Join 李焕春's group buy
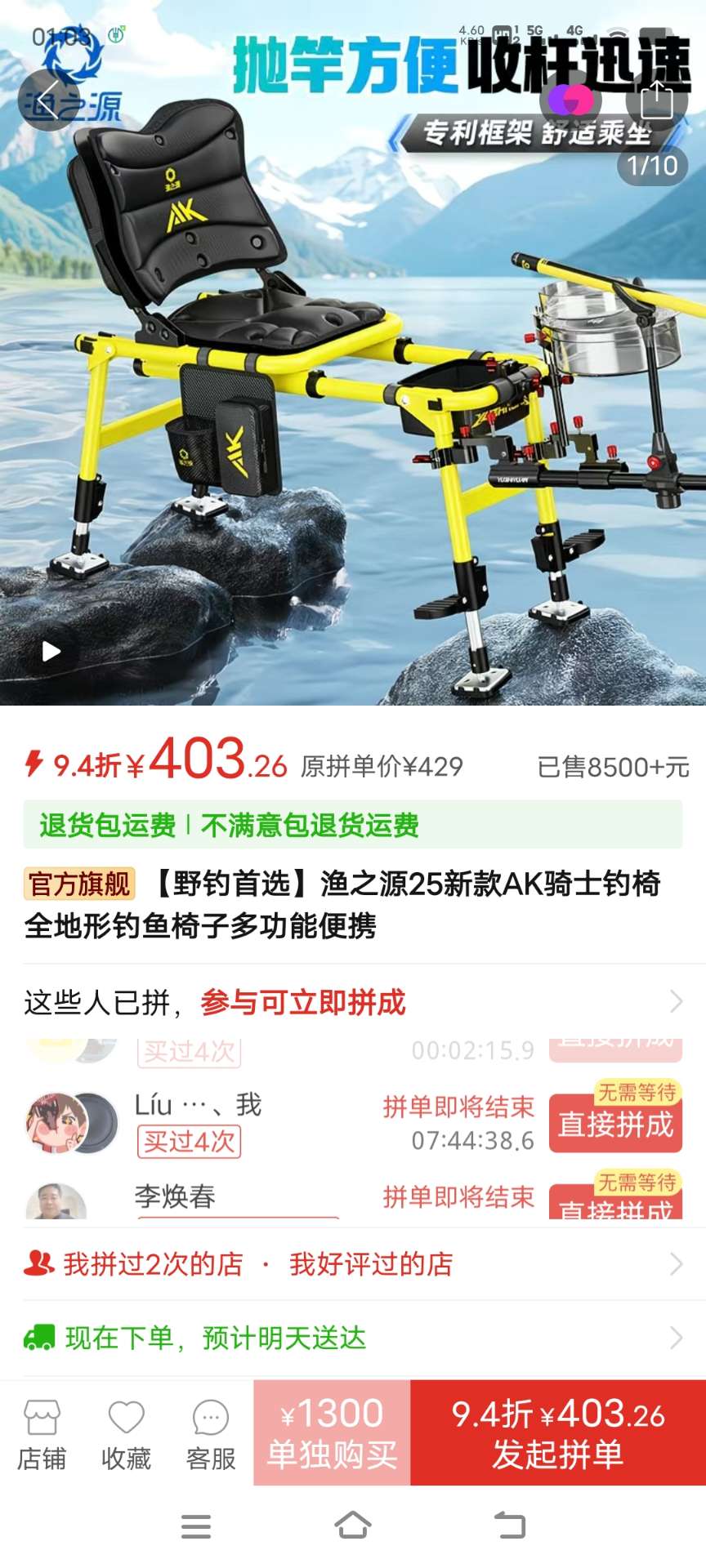The height and width of the screenshot is (1568, 706). (615, 1205)
